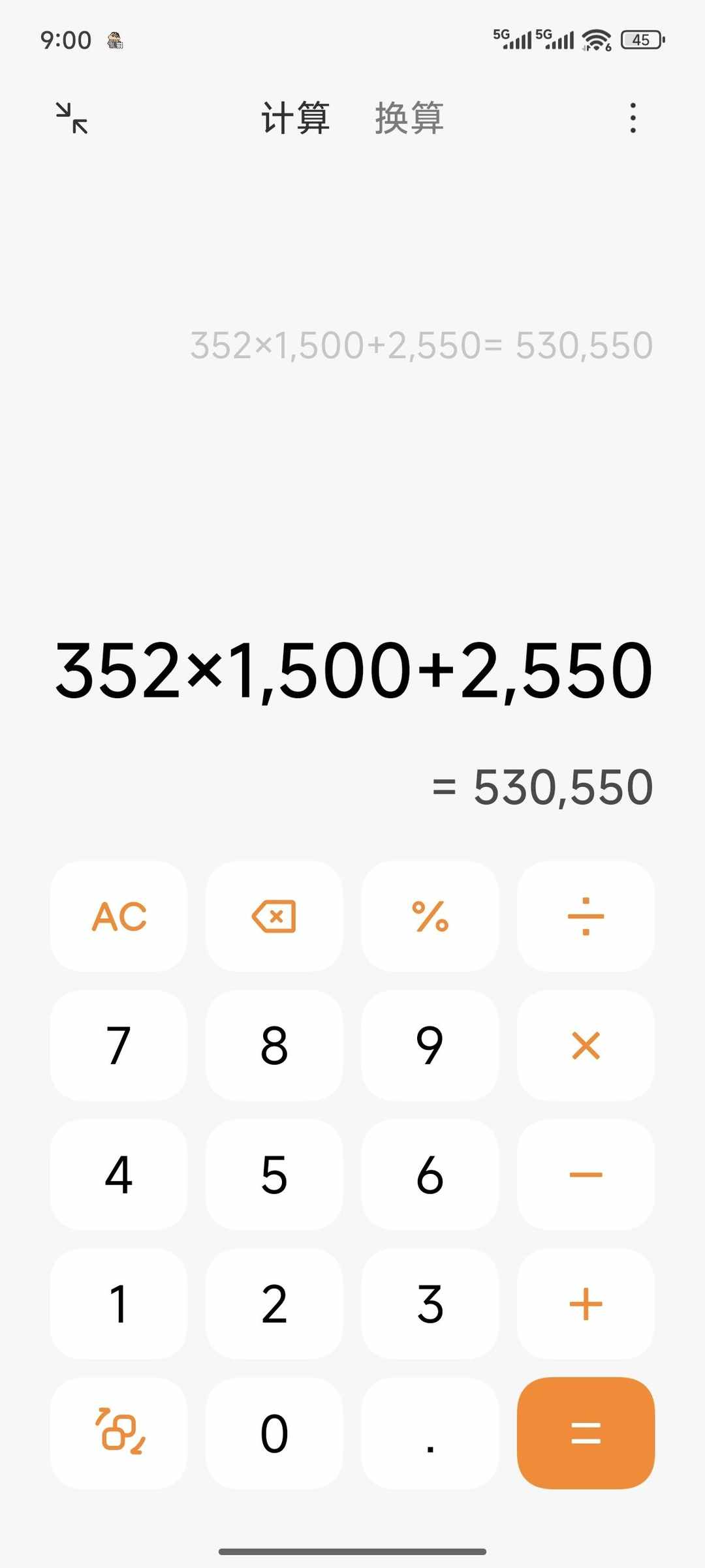
Task: Tap the 9 key
Action: point(430,1045)
